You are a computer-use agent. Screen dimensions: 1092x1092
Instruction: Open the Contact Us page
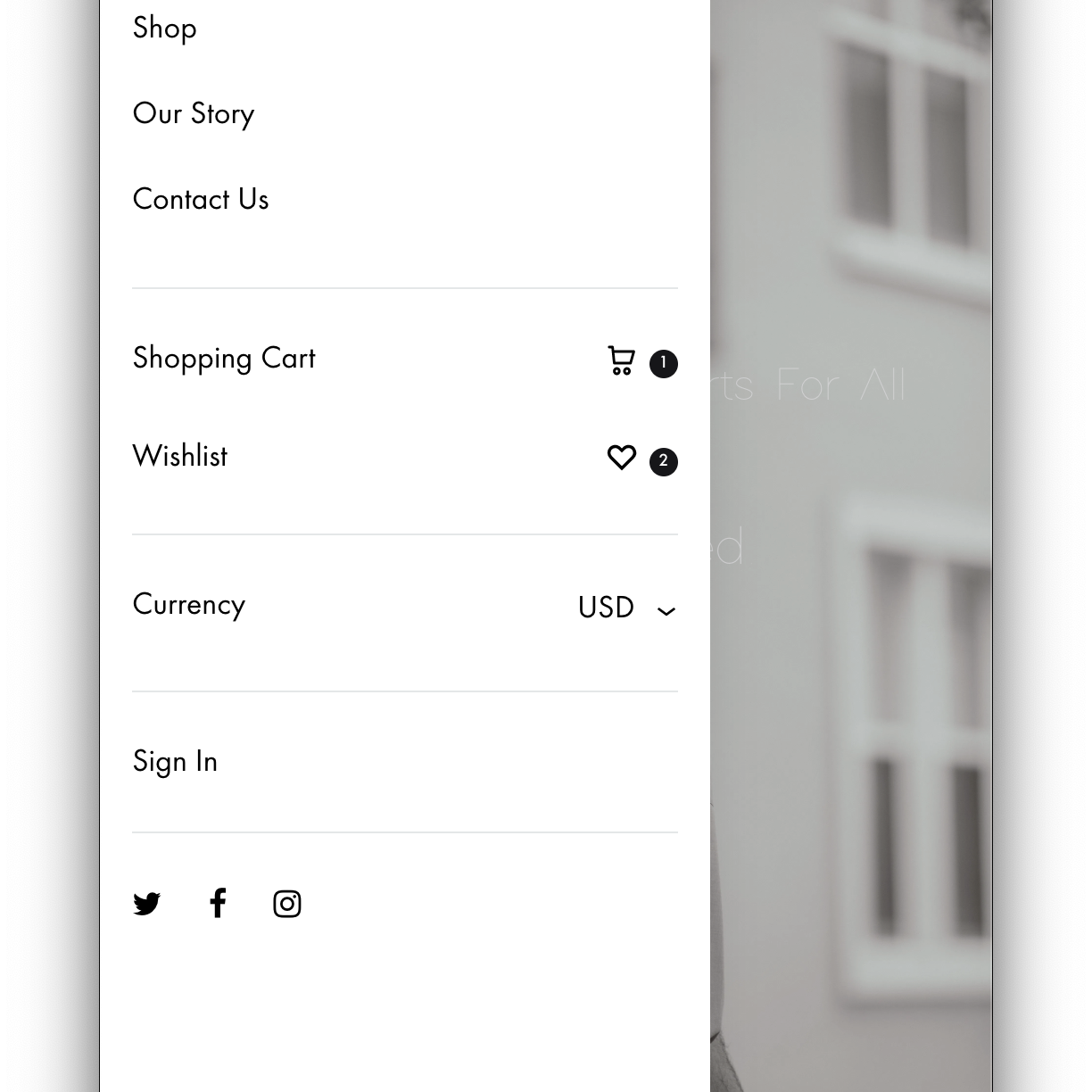point(201,200)
